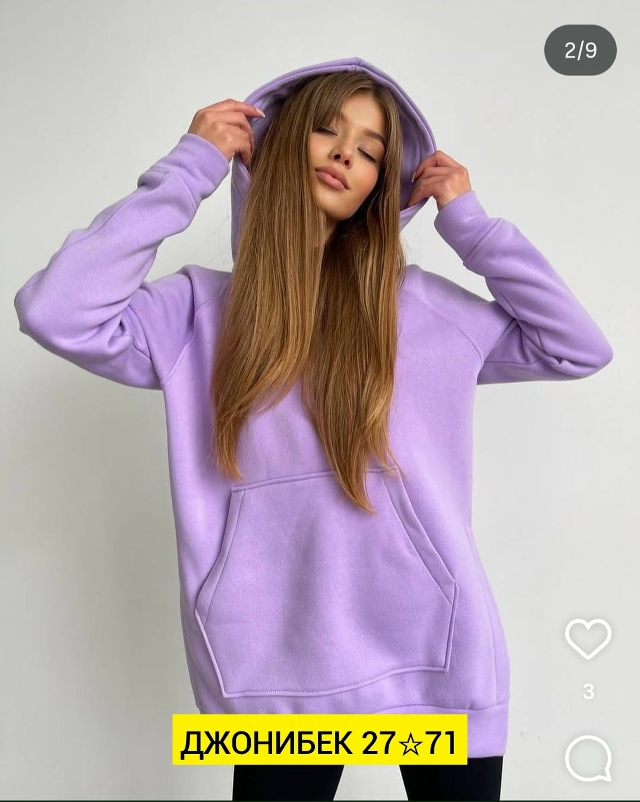Open the comments speech bubble
This screenshot has height=802, width=640.
pyautogui.click(x=588, y=758)
